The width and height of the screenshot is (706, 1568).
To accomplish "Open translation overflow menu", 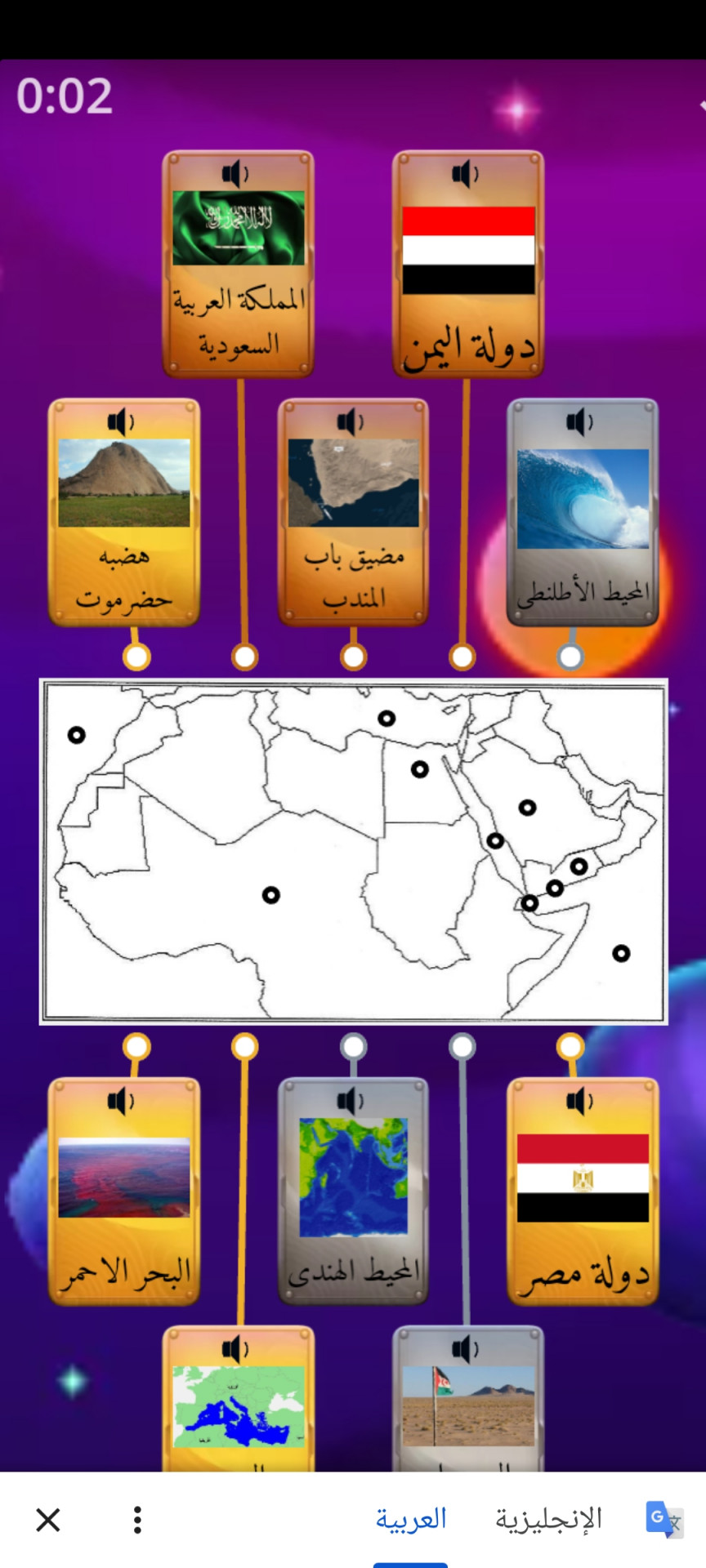I will pos(137,1520).
